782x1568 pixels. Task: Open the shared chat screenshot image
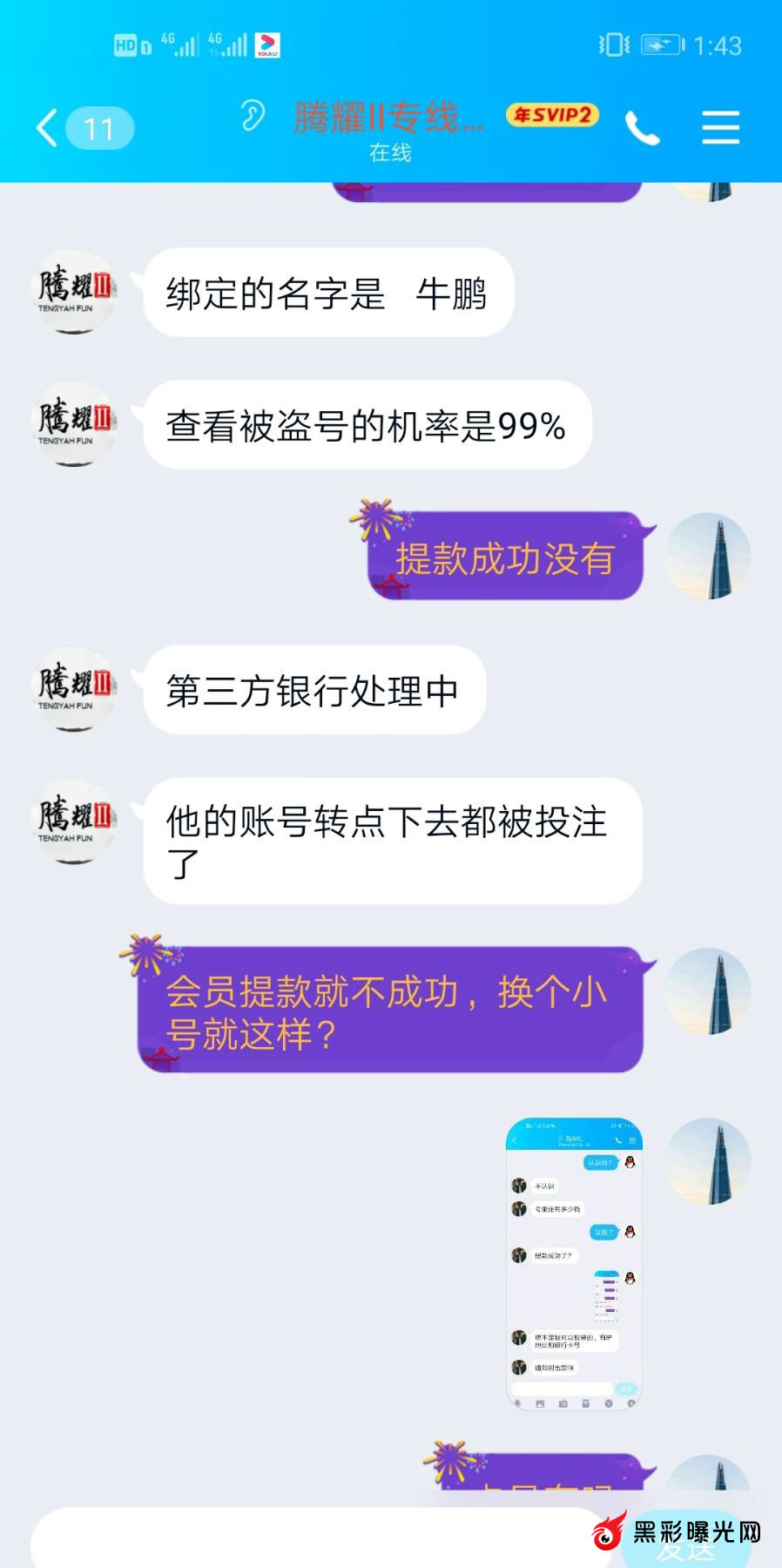(x=574, y=1262)
